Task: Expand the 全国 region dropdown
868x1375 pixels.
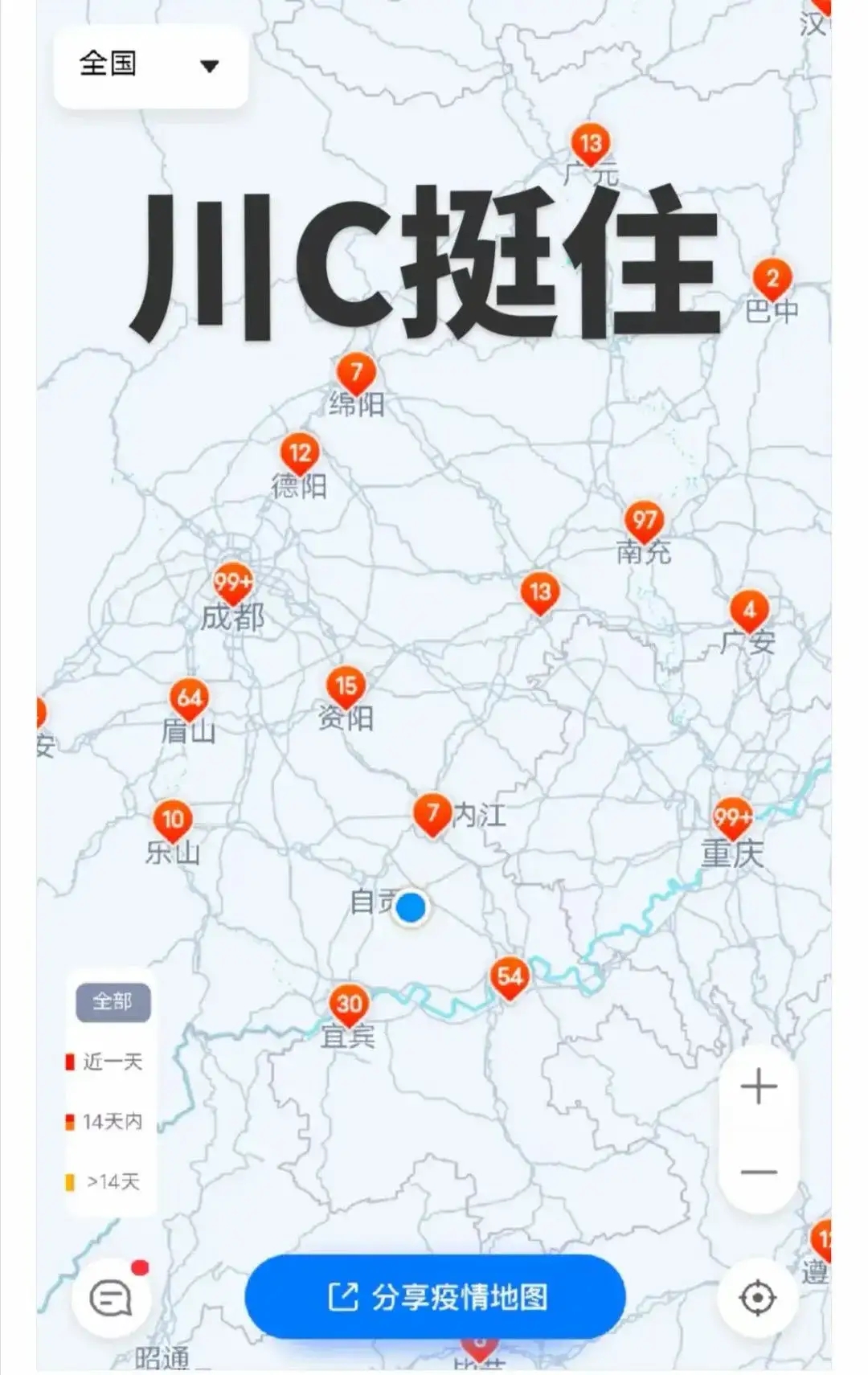Action: click(150, 66)
